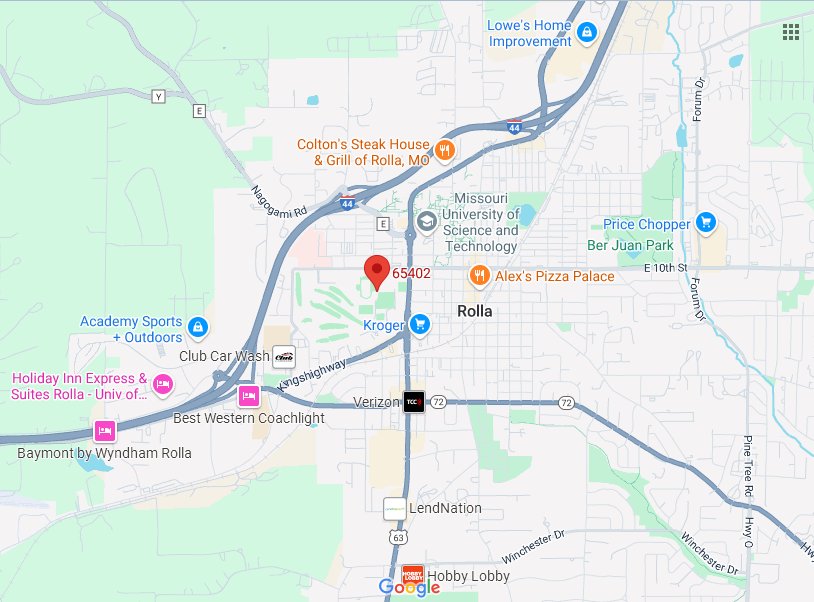Open the Club Car Wash marker

285,355
